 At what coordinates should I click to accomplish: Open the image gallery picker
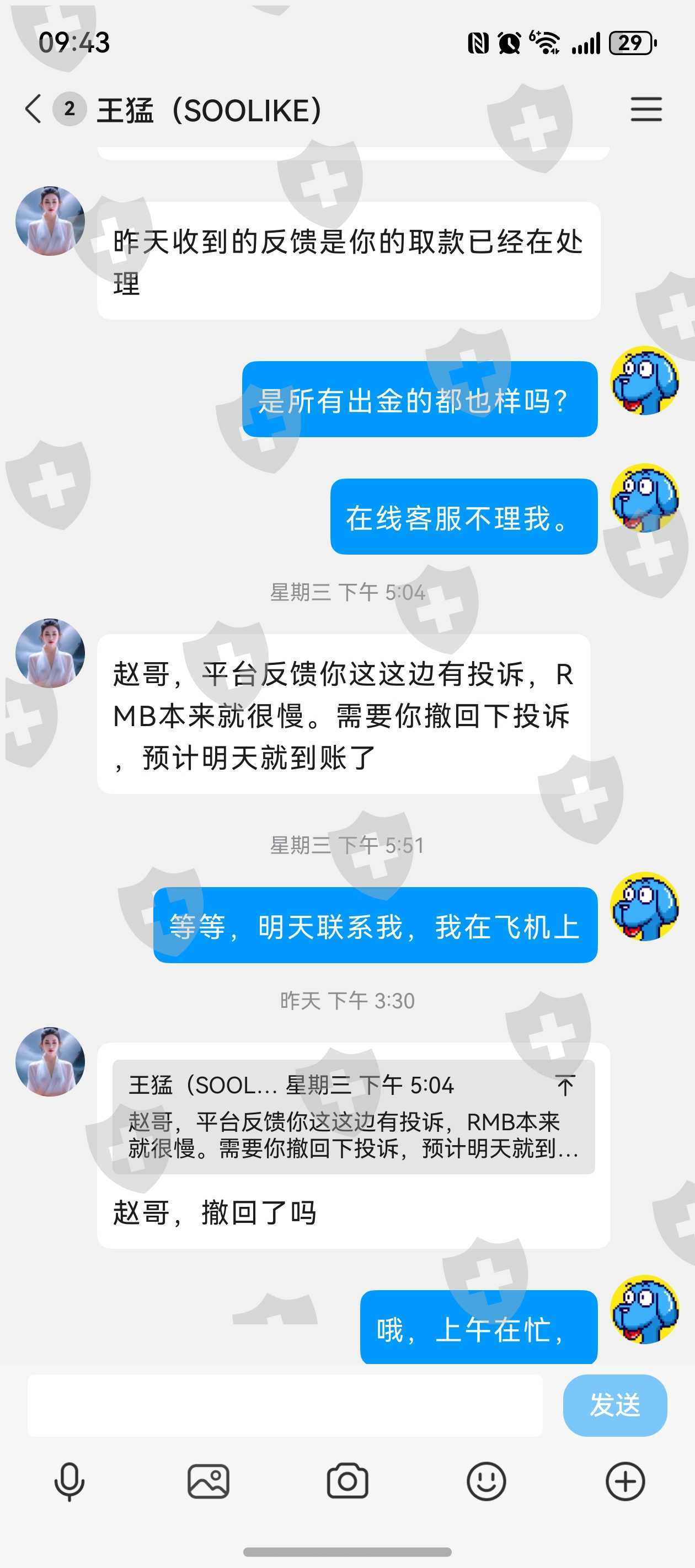(x=209, y=1481)
